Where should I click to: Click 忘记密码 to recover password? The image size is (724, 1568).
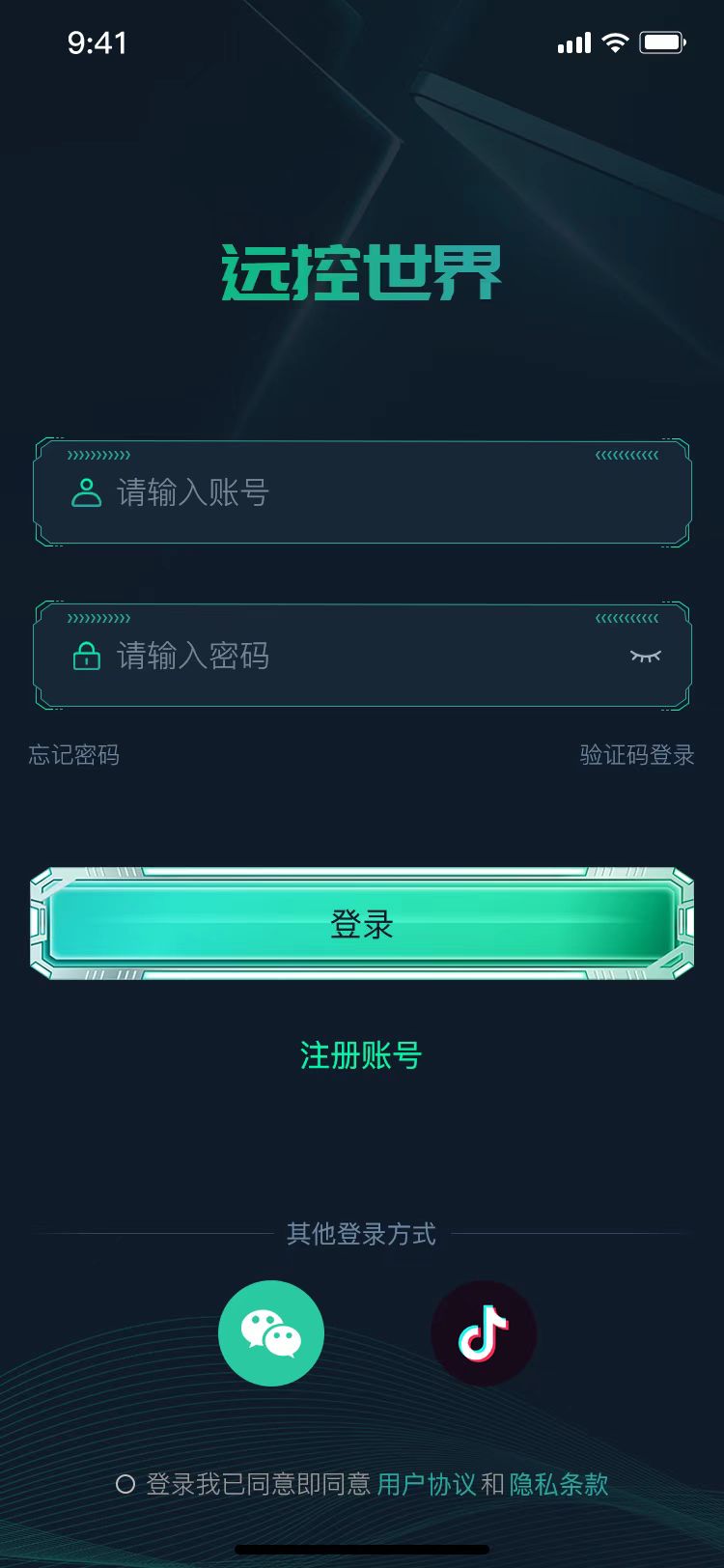73,756
